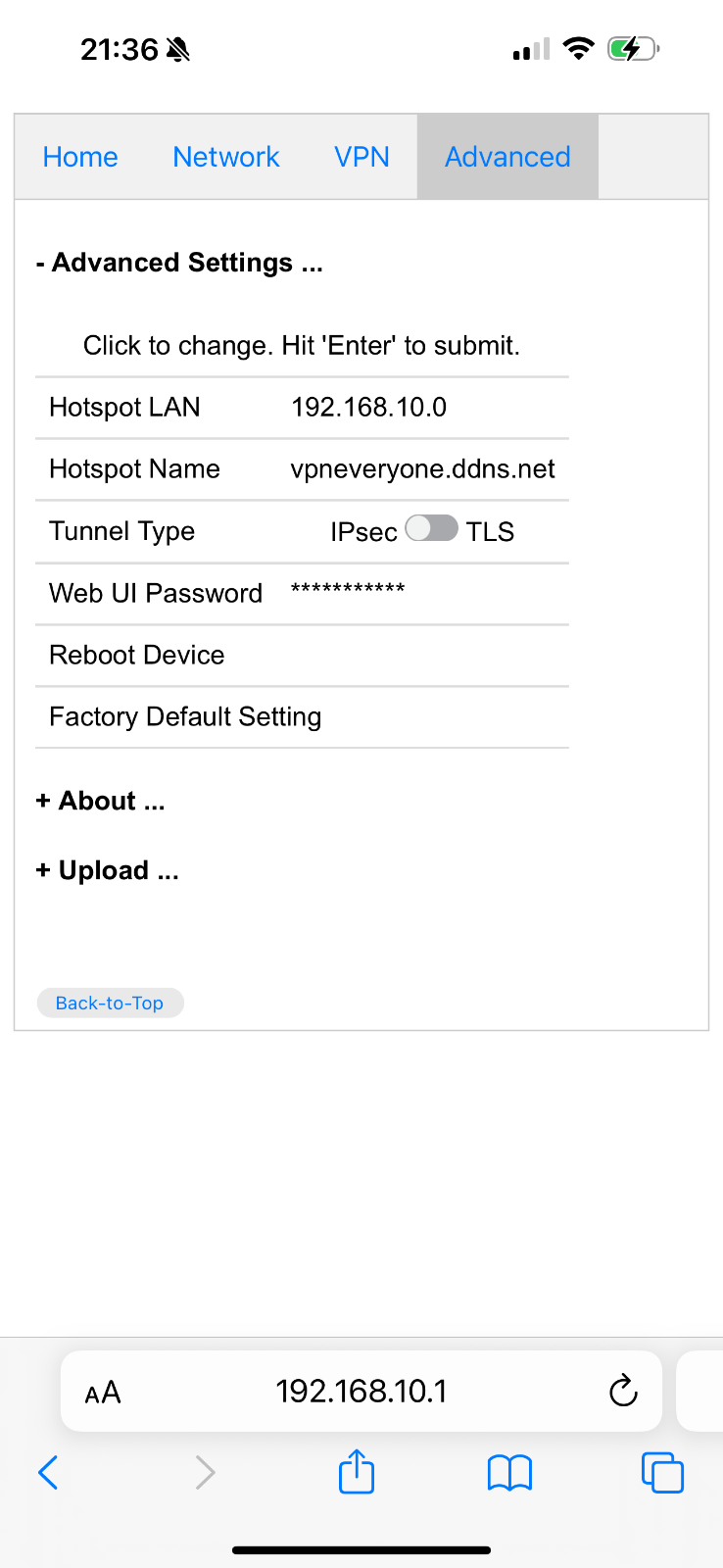Screen dimensions: 723x1568
Task: Open the AA reader options in Safari
Action: [x=102, y=1393]
